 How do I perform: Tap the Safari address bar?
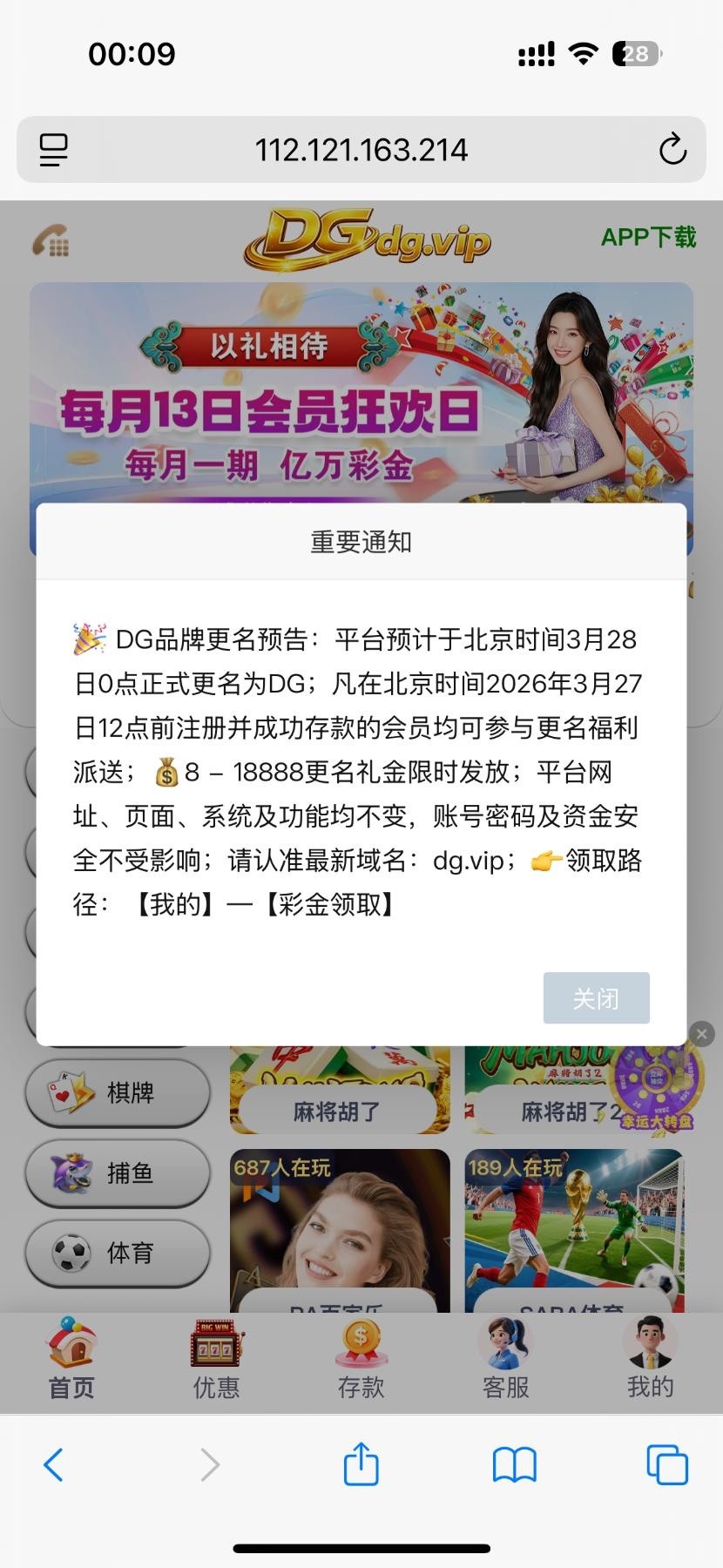click(361, 150)
